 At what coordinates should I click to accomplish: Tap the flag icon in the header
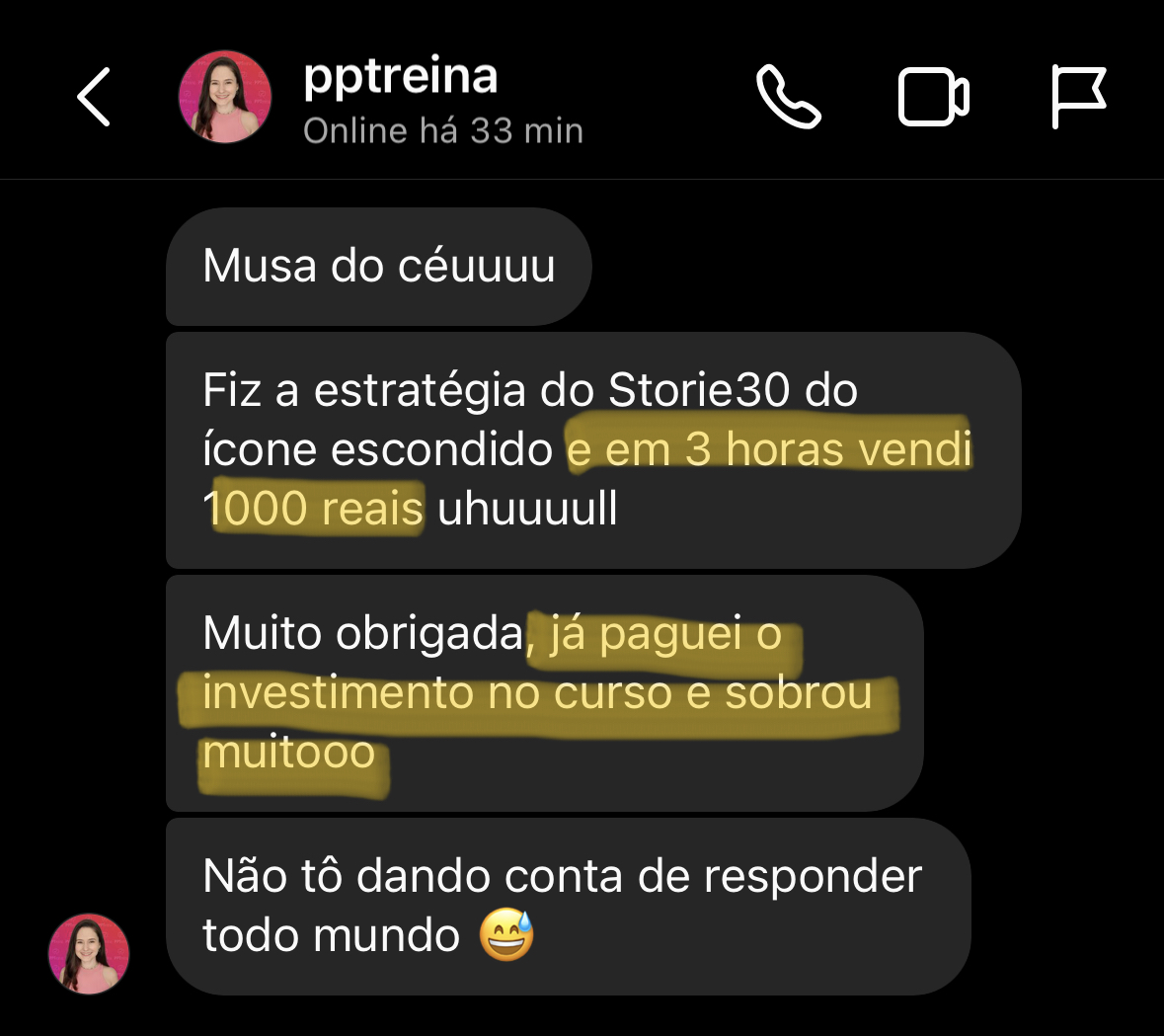pyautogui.click(x=1077, y=97)
